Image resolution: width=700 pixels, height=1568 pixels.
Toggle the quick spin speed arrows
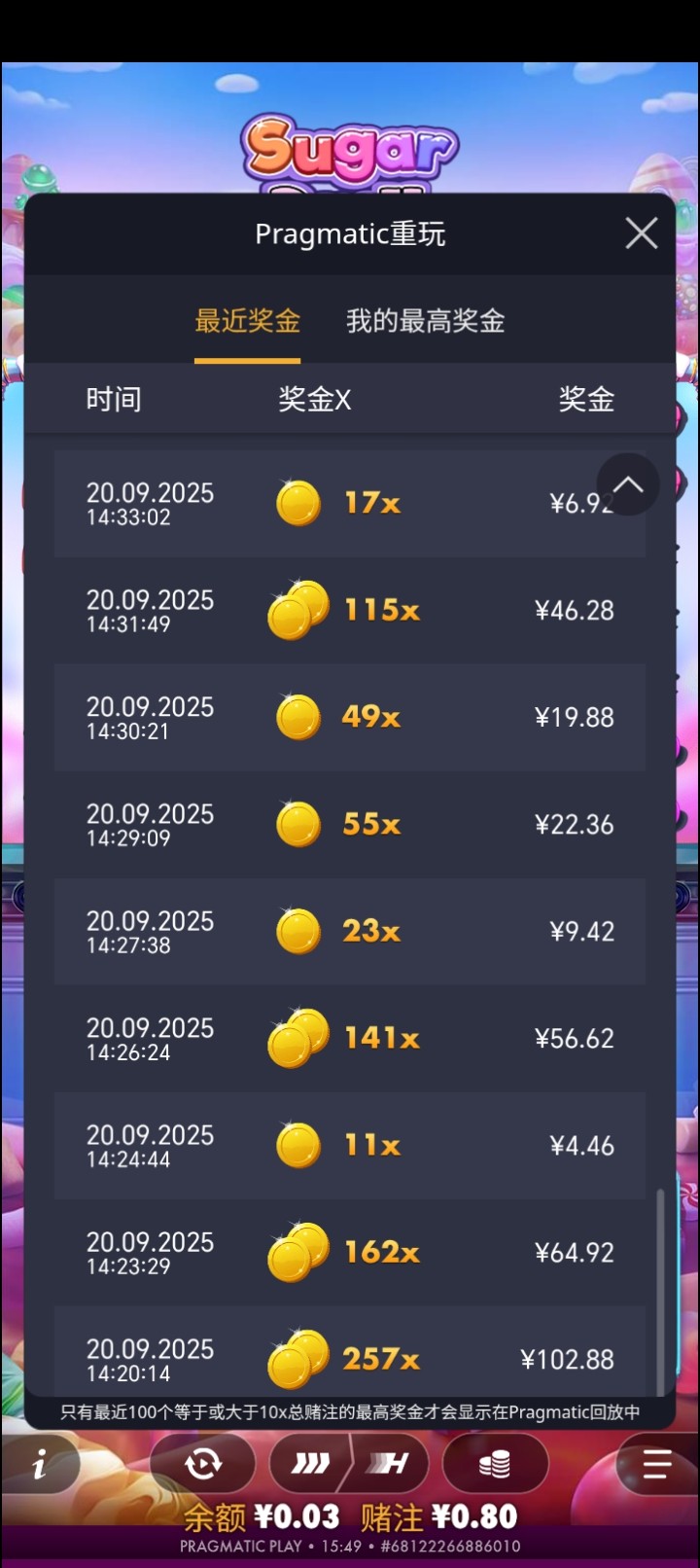pyautogui.click(x=311, y=1464)
